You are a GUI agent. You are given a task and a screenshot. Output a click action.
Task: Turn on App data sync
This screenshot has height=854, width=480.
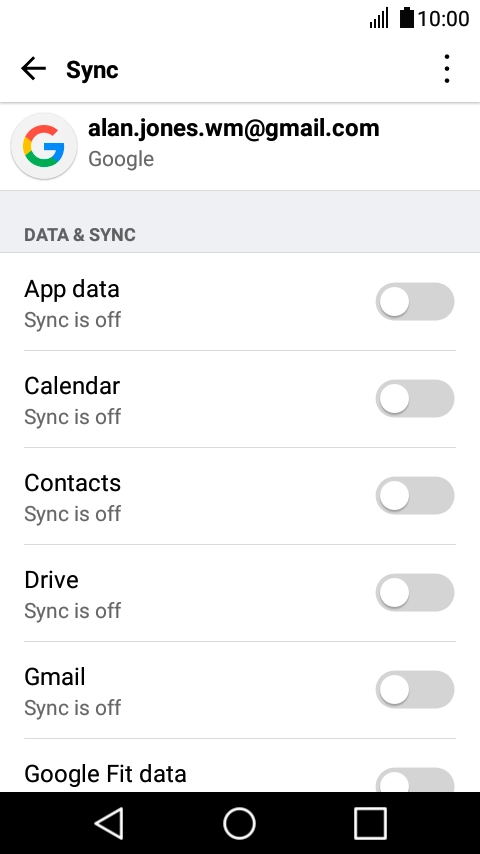pyautogui.click(x=415, y=302)
